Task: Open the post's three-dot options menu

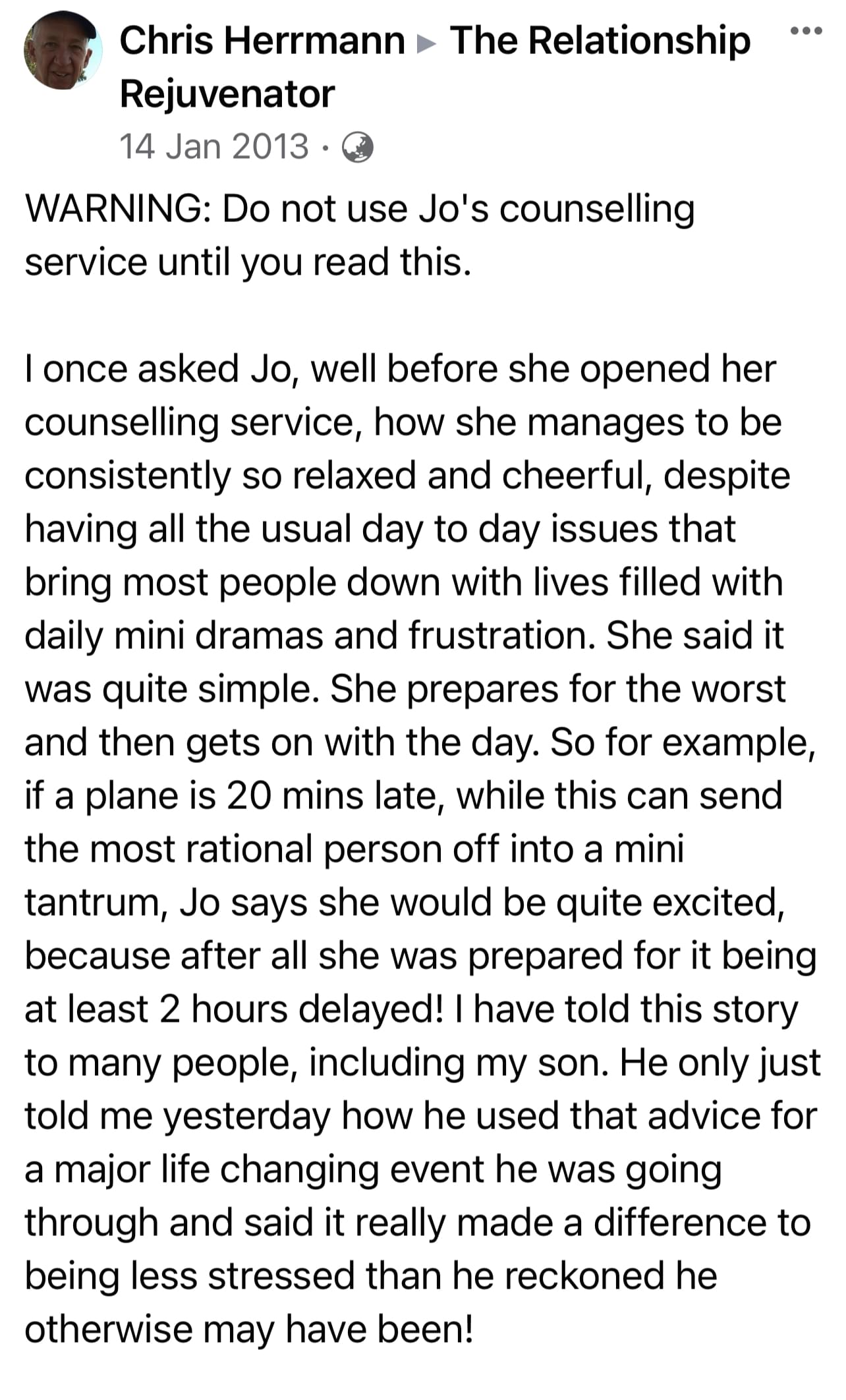Action: point(806,31)
